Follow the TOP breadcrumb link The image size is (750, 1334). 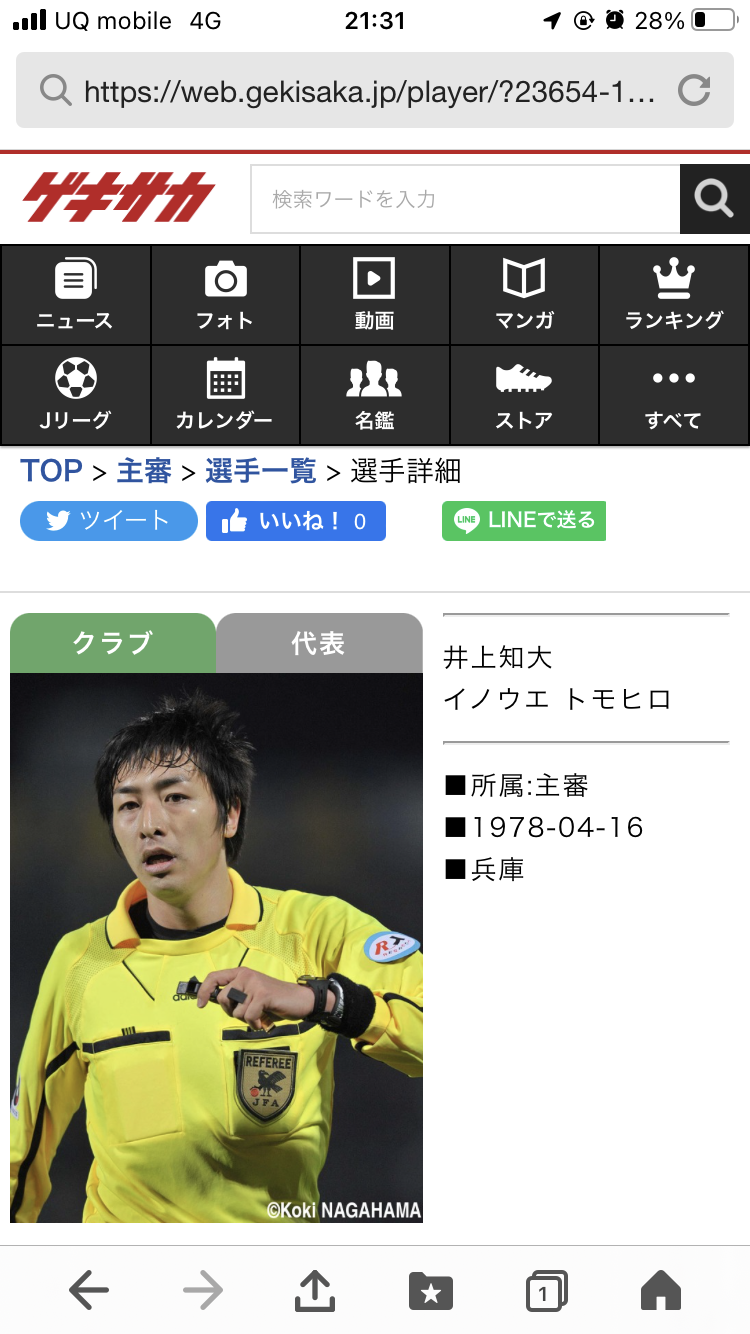pos(51,471)
